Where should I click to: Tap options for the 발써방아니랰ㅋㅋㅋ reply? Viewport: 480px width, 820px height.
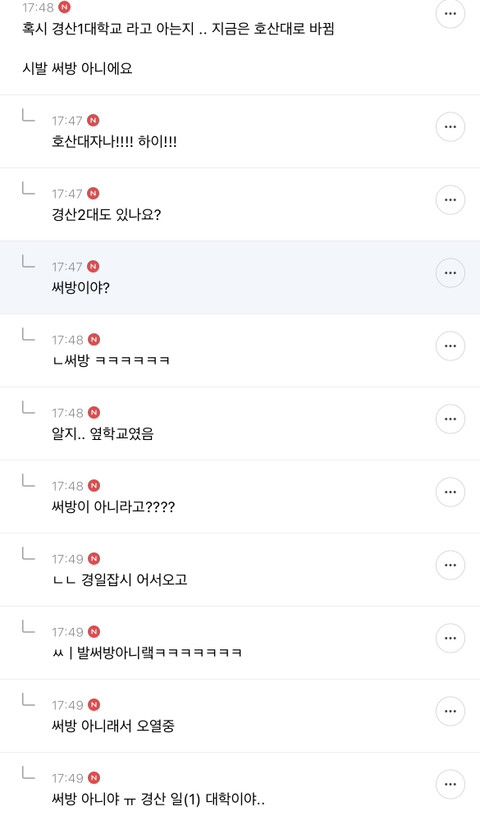pos(450,638)
